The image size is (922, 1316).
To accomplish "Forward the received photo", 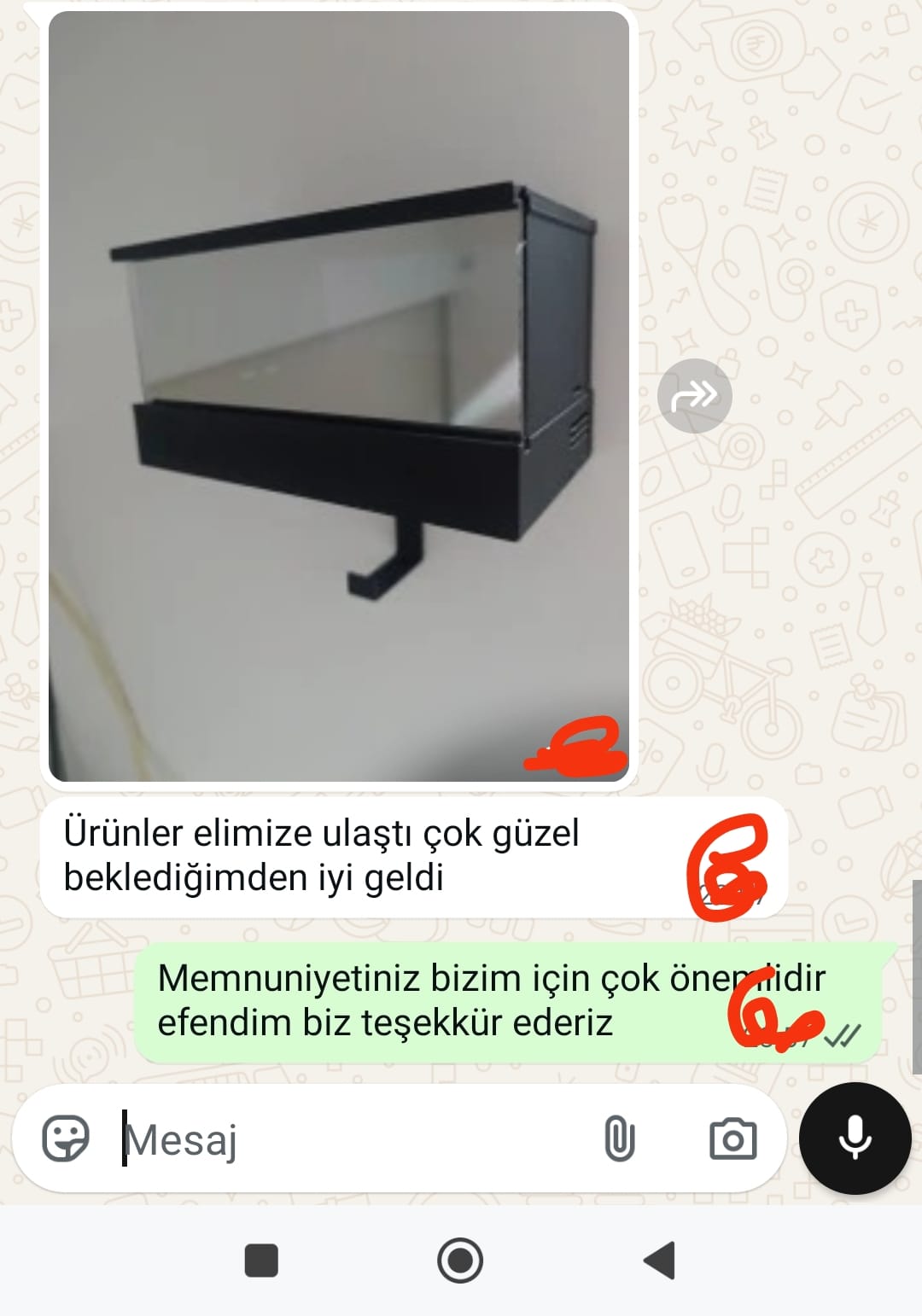I will [694, 396].
